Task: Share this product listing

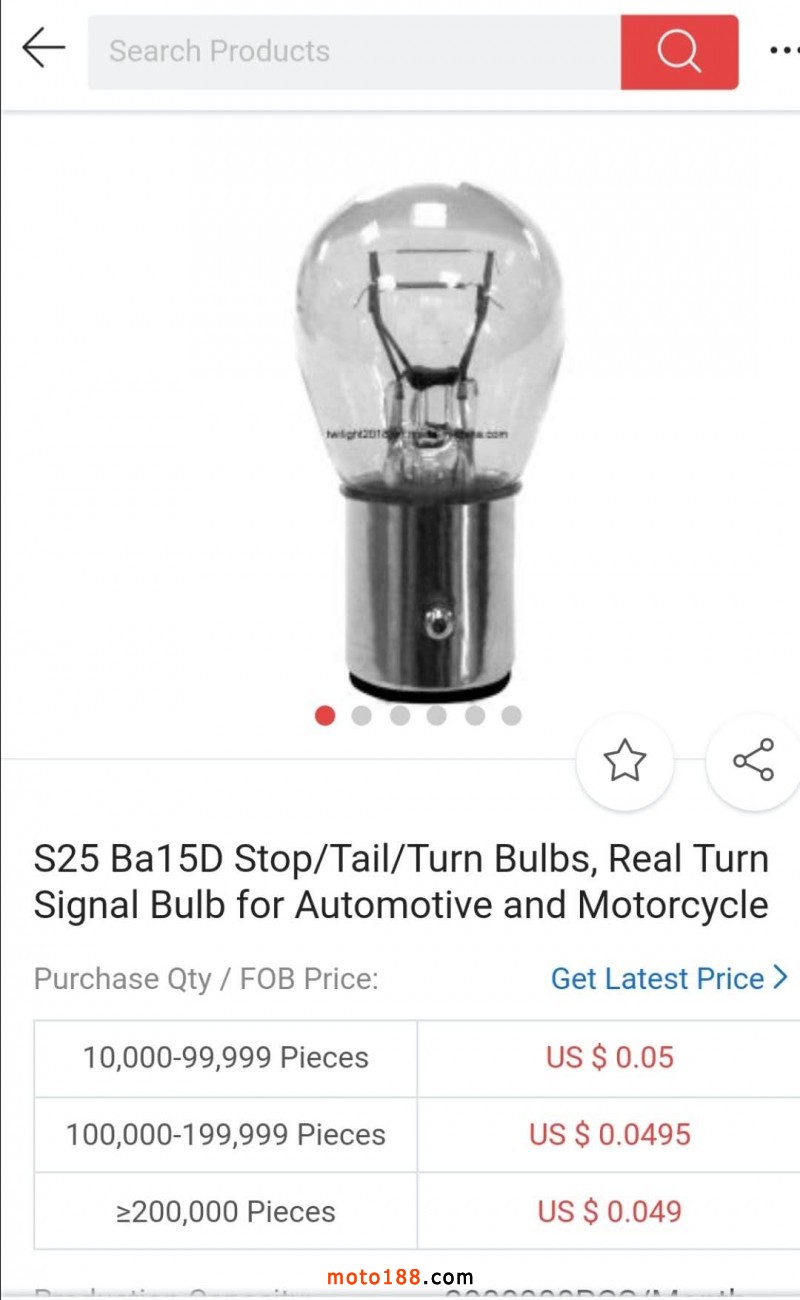Action: [x=754, y=761]
